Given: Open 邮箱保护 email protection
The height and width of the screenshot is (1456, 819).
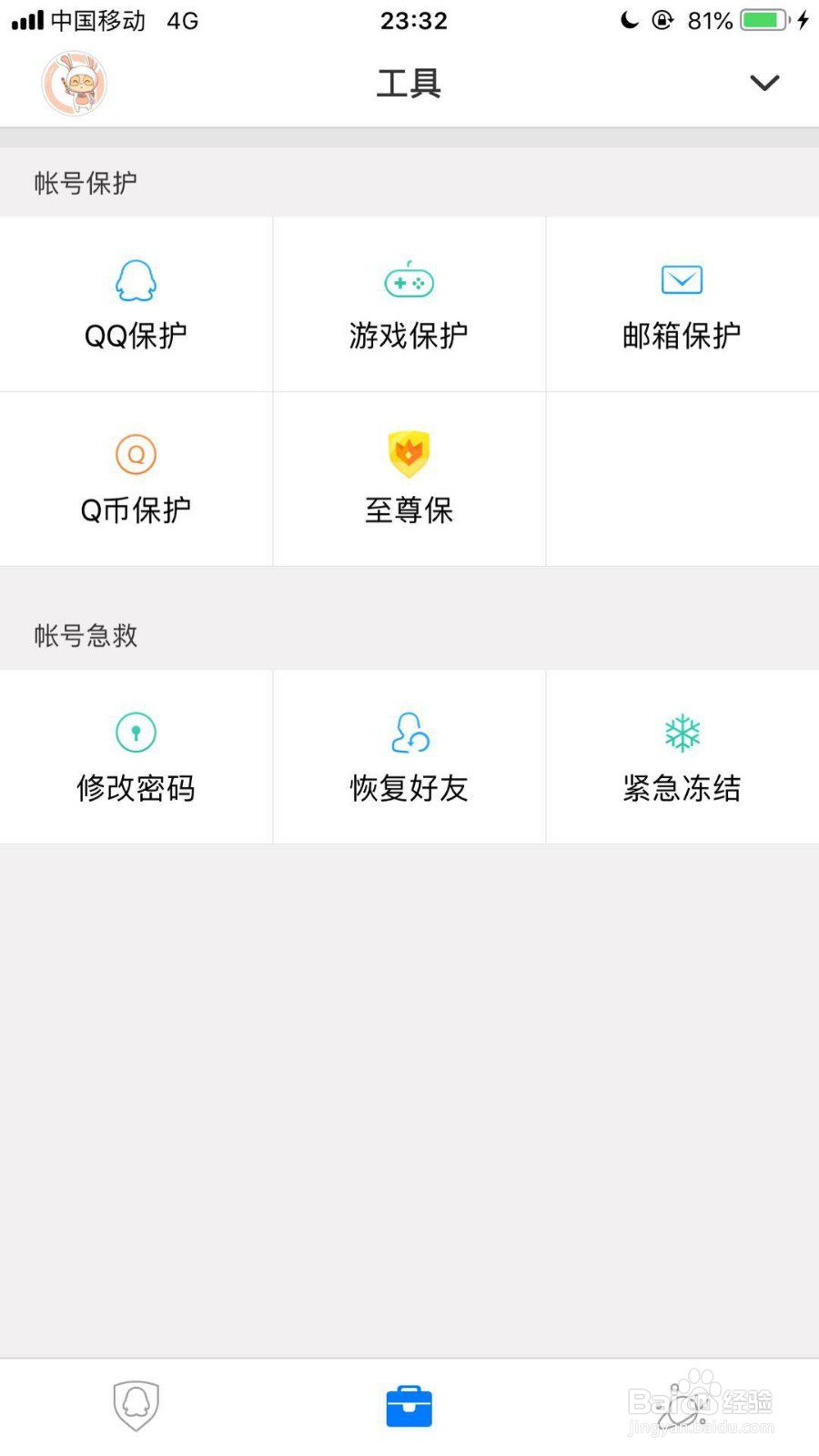Looking at the screenshot, I should [x=682, y=303].
